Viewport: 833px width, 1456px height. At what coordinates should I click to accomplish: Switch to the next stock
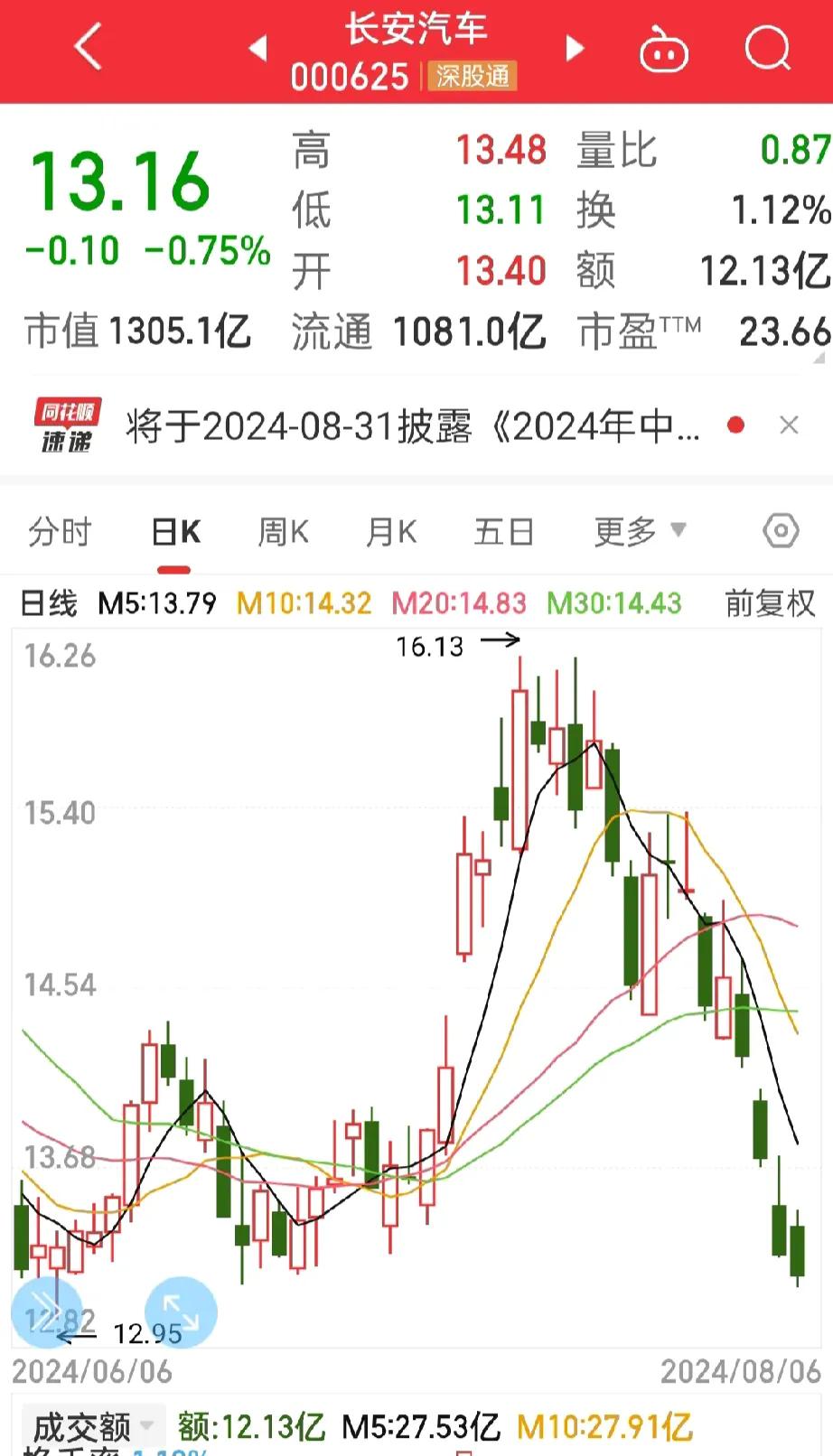[575, 49]
